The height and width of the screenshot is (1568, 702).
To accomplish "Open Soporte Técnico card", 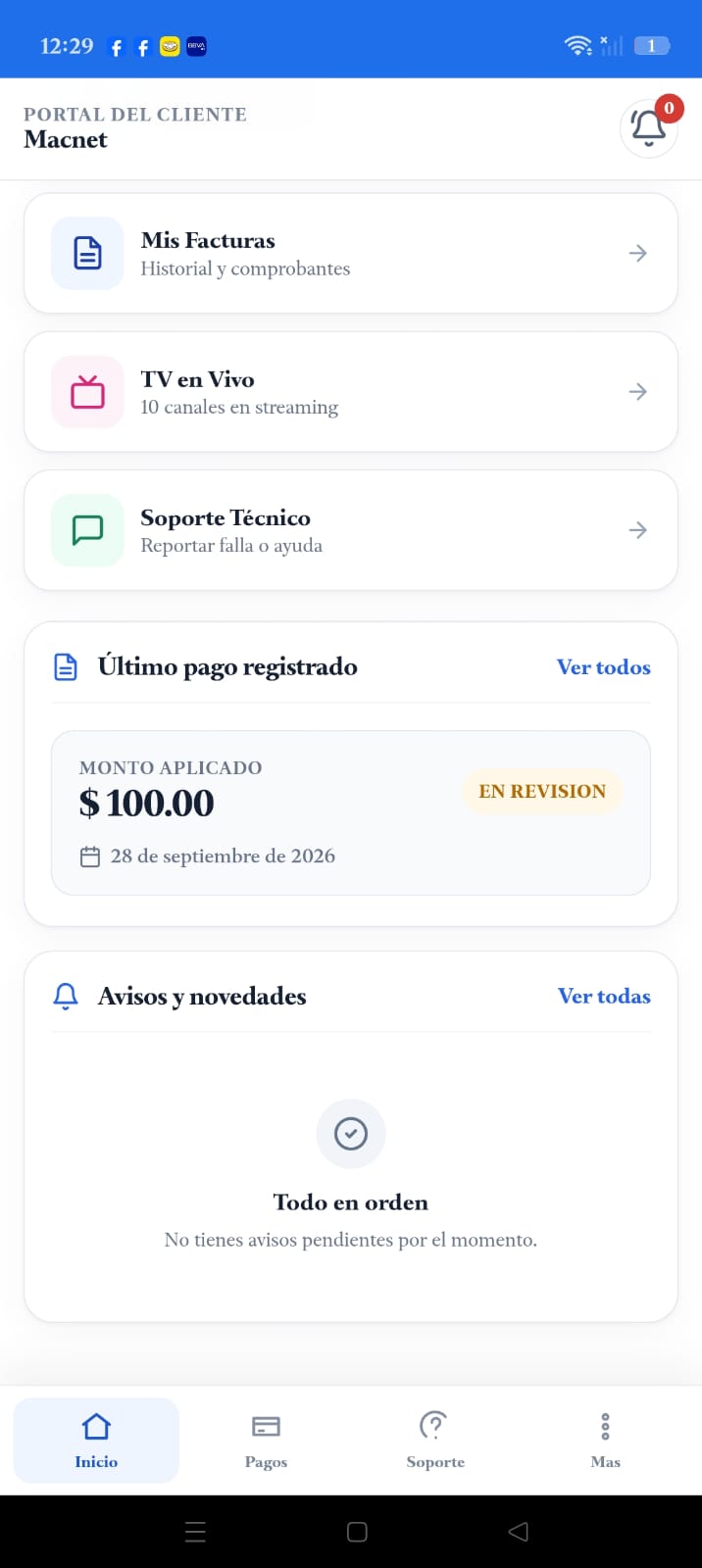I will tap(351, 530).
